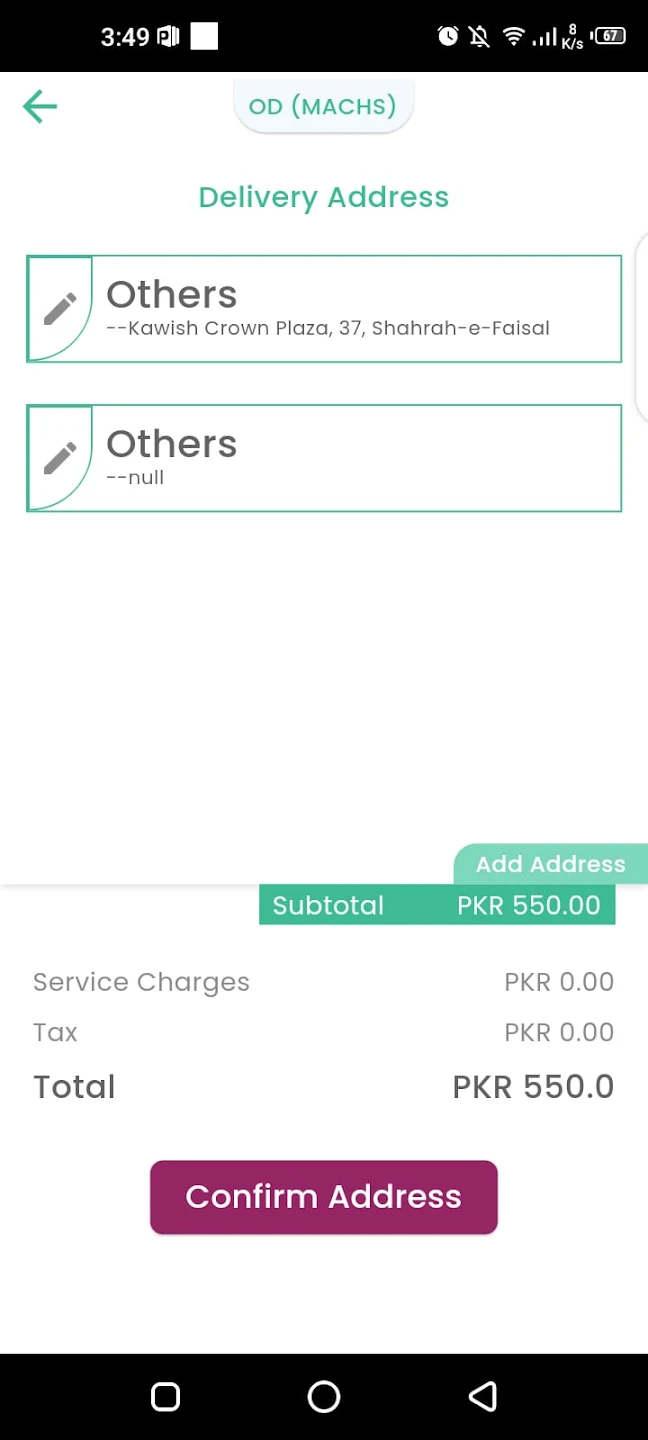Tap Add Address
This screenshot has width=648, height=1440.
point(550,864)
